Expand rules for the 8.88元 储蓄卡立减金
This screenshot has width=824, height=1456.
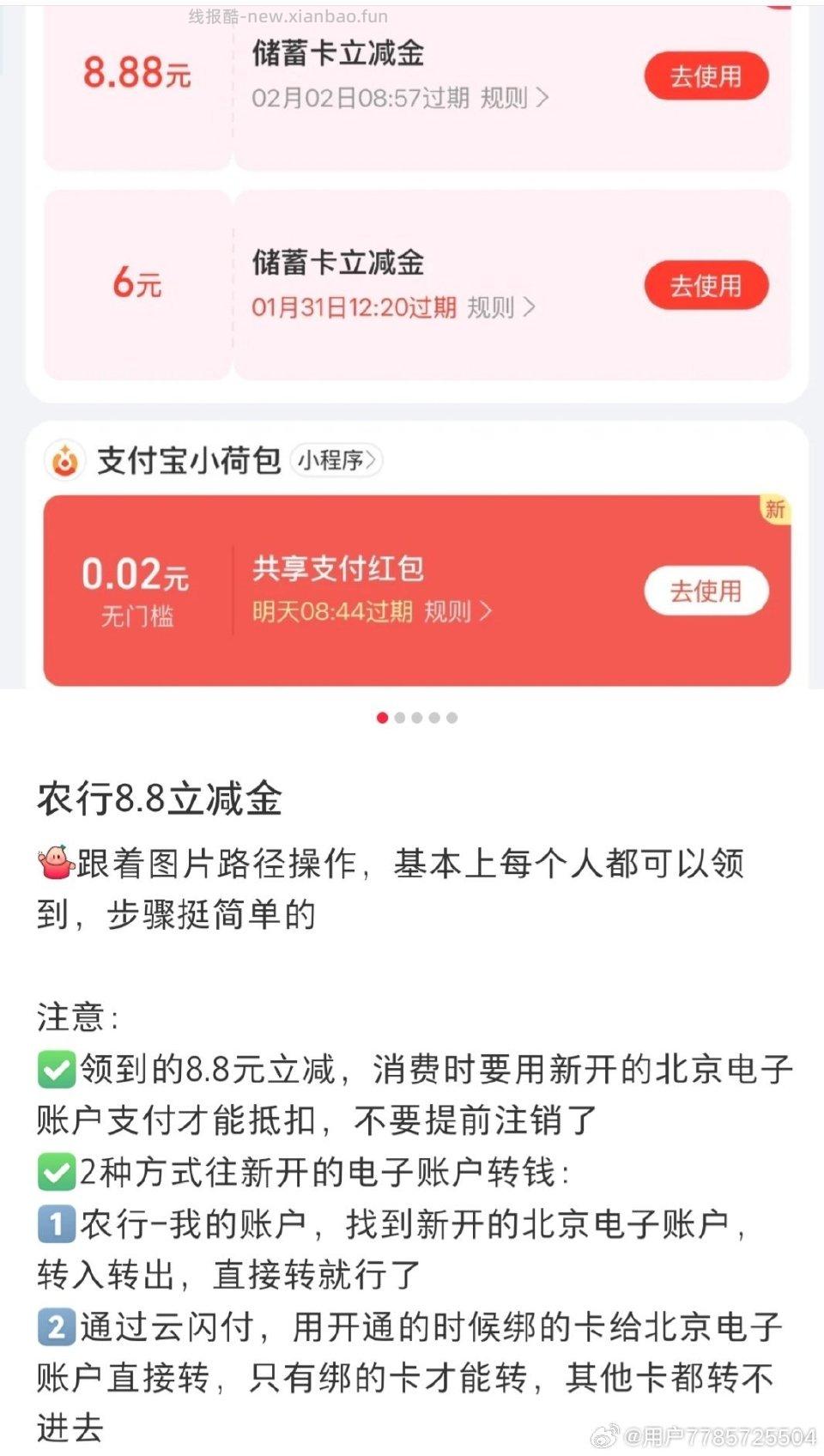[x=515, y=99]
